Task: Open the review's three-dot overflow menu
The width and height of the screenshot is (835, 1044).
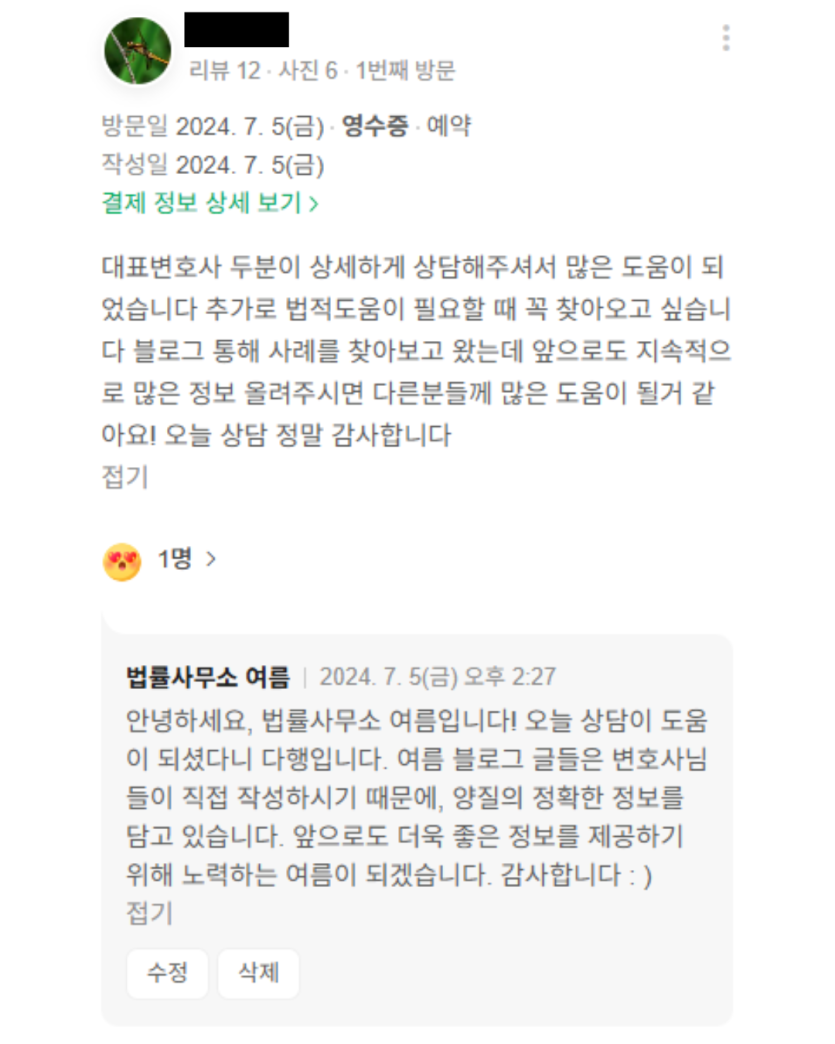Action: click(x=726, y=38)
